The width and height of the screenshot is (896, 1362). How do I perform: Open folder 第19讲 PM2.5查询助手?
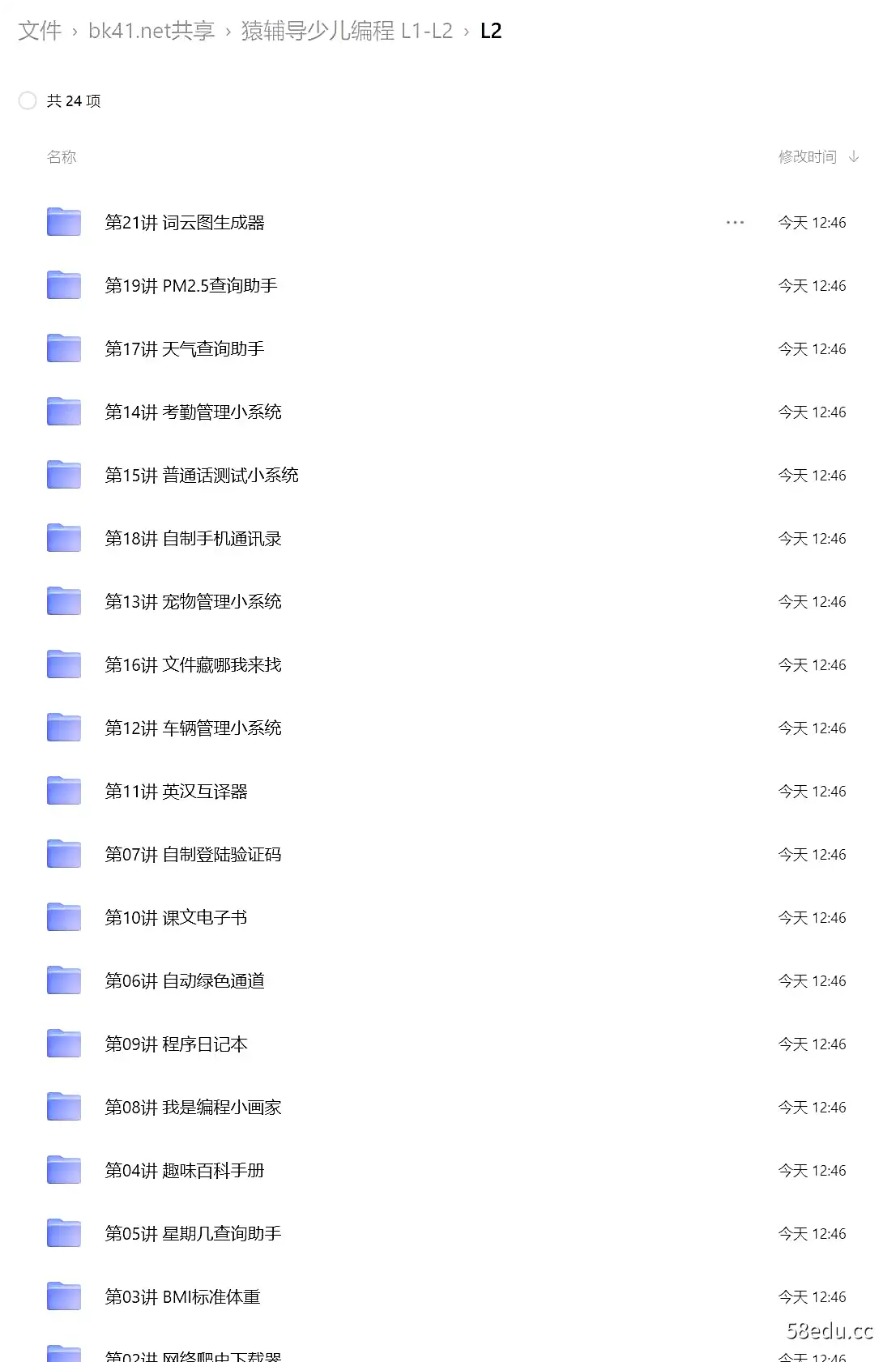(x=191, y=286)
